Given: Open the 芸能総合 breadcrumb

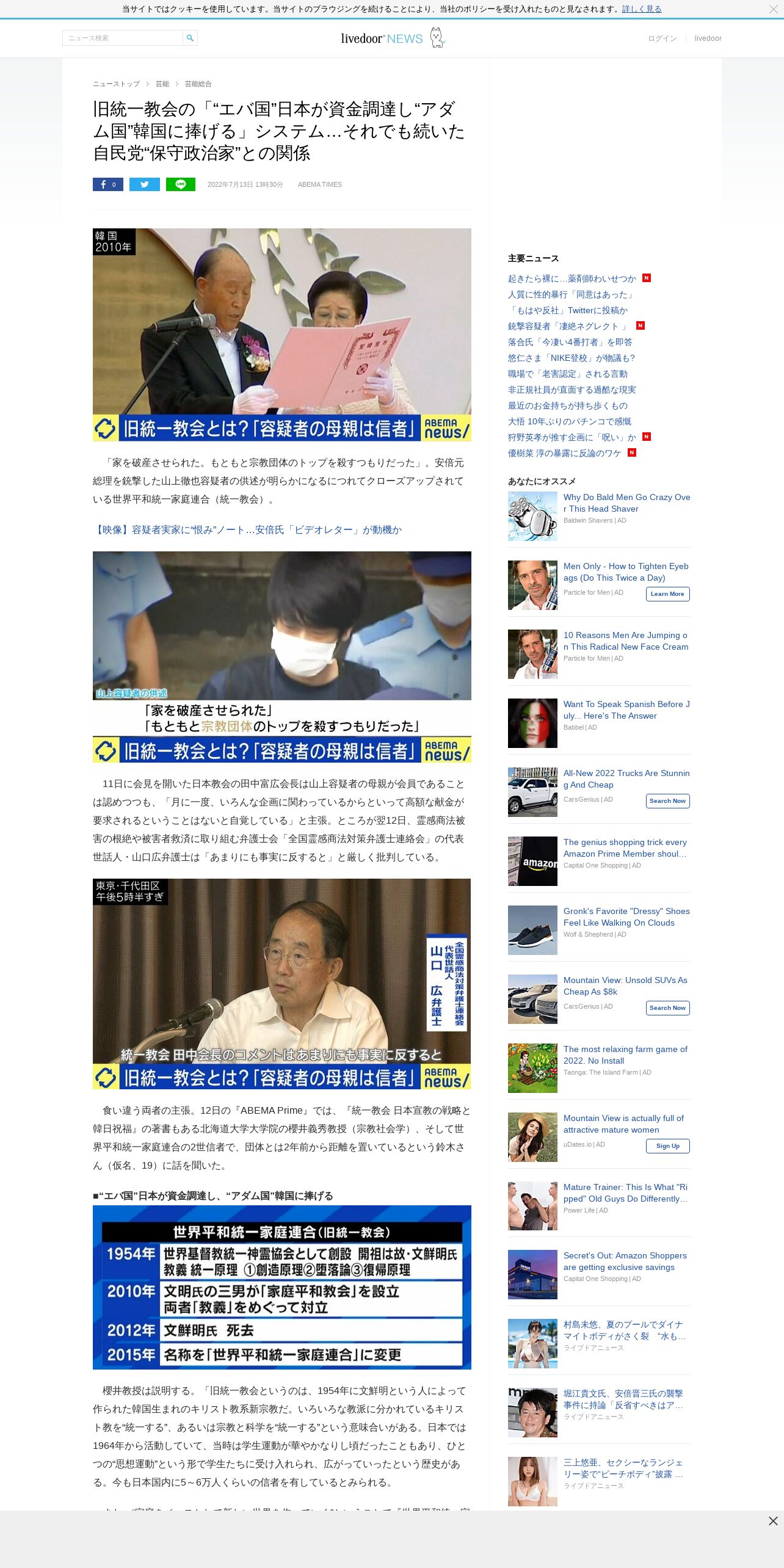Looking at the screenshot, I should 198,84.
